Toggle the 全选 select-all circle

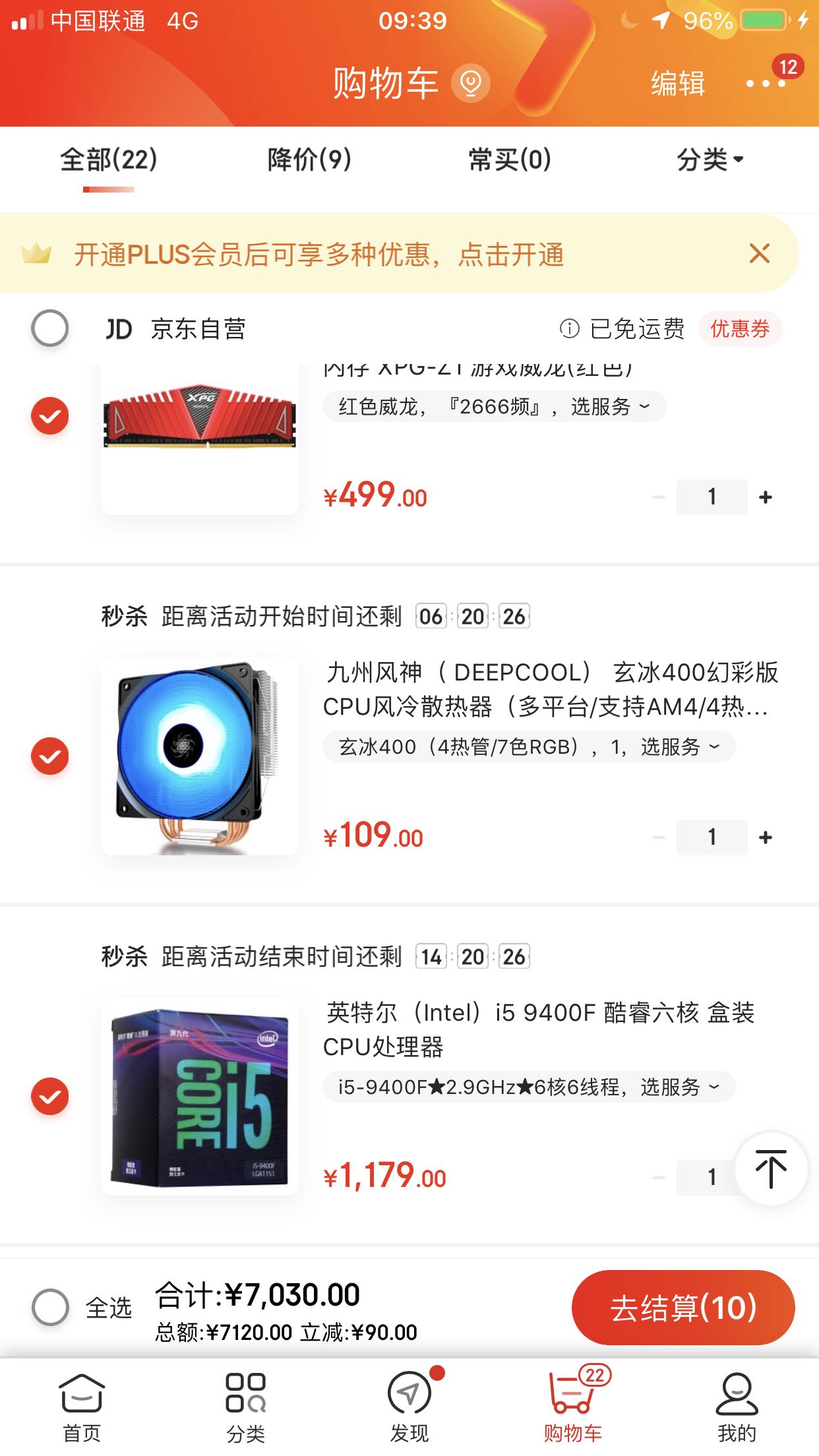[x=50, y=1307]
